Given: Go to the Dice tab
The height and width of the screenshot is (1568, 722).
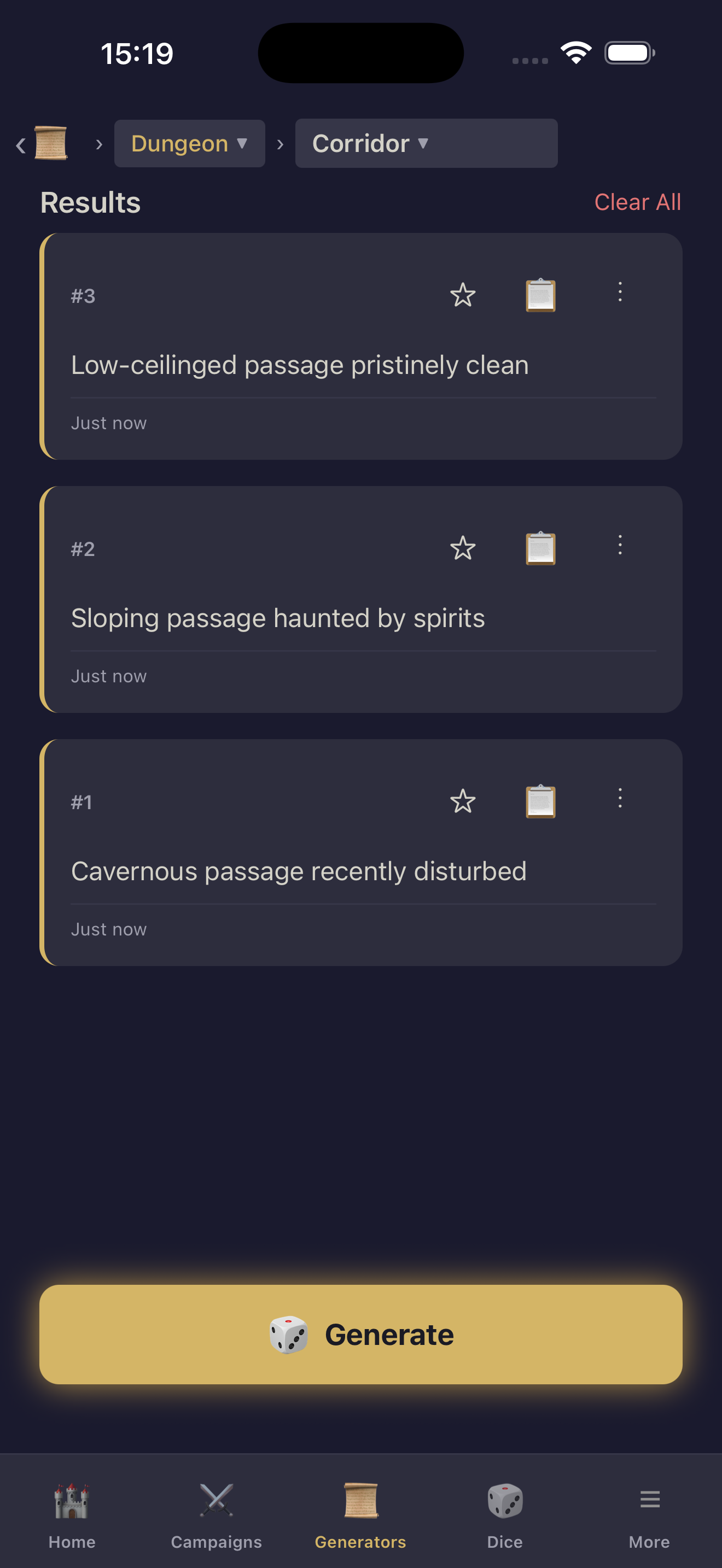Looking at the screenshot, I should tap(505, 1515).
